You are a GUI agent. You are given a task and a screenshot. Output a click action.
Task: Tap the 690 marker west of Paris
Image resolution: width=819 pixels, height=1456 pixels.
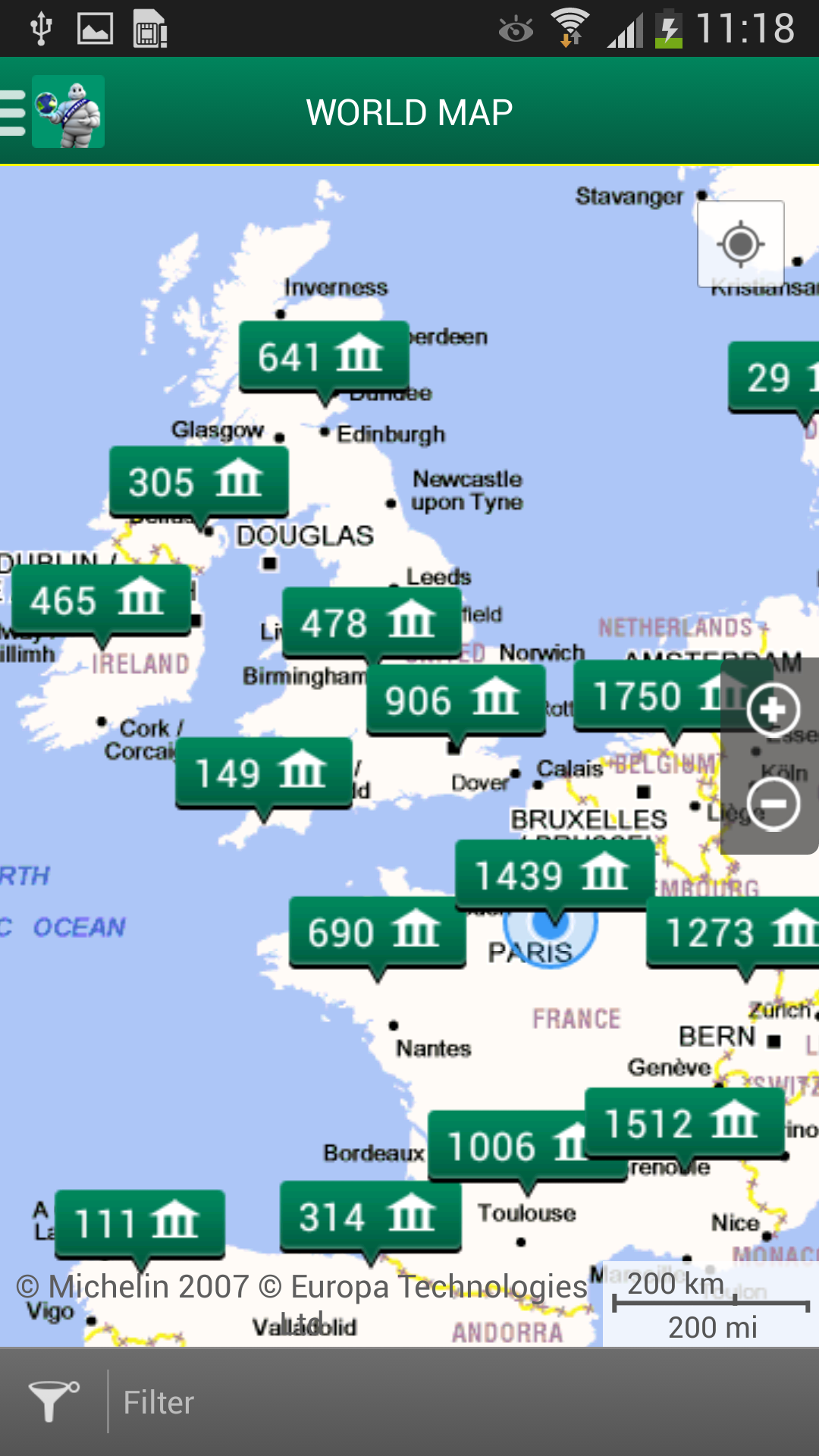(378, 933)
